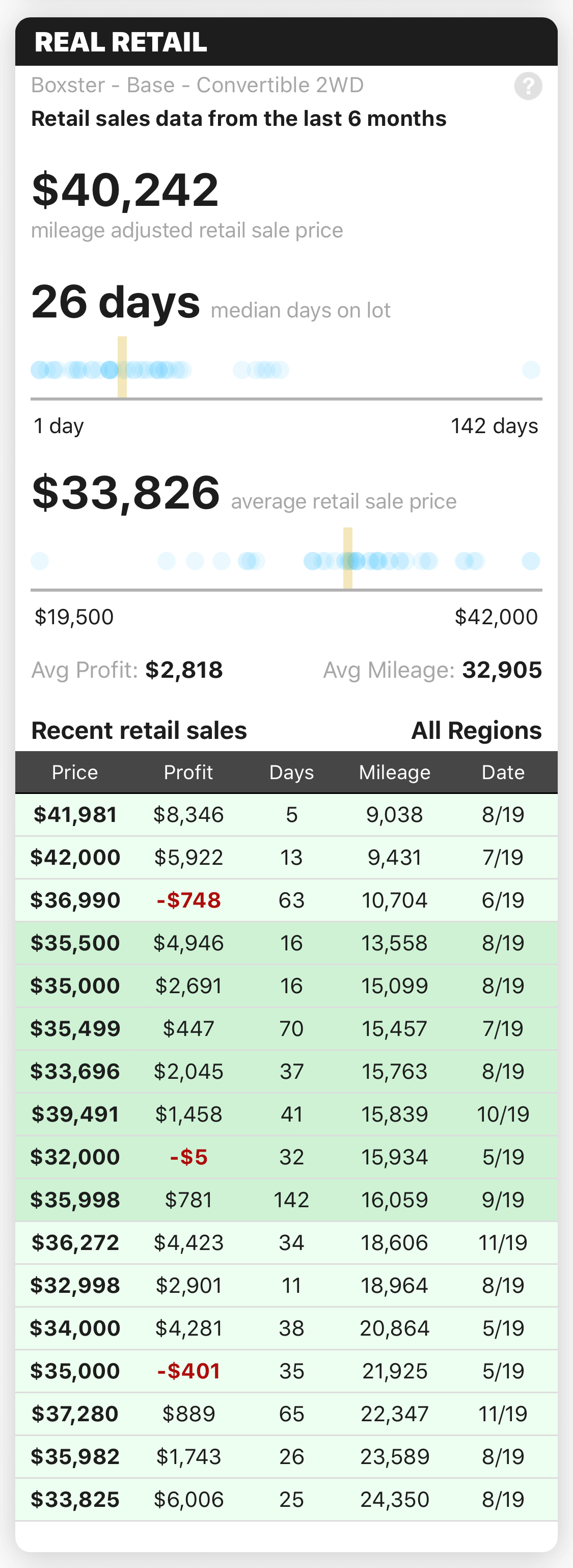Toggle sorting by the Profit column
The image size is (573, 1568).
[188, 773]
